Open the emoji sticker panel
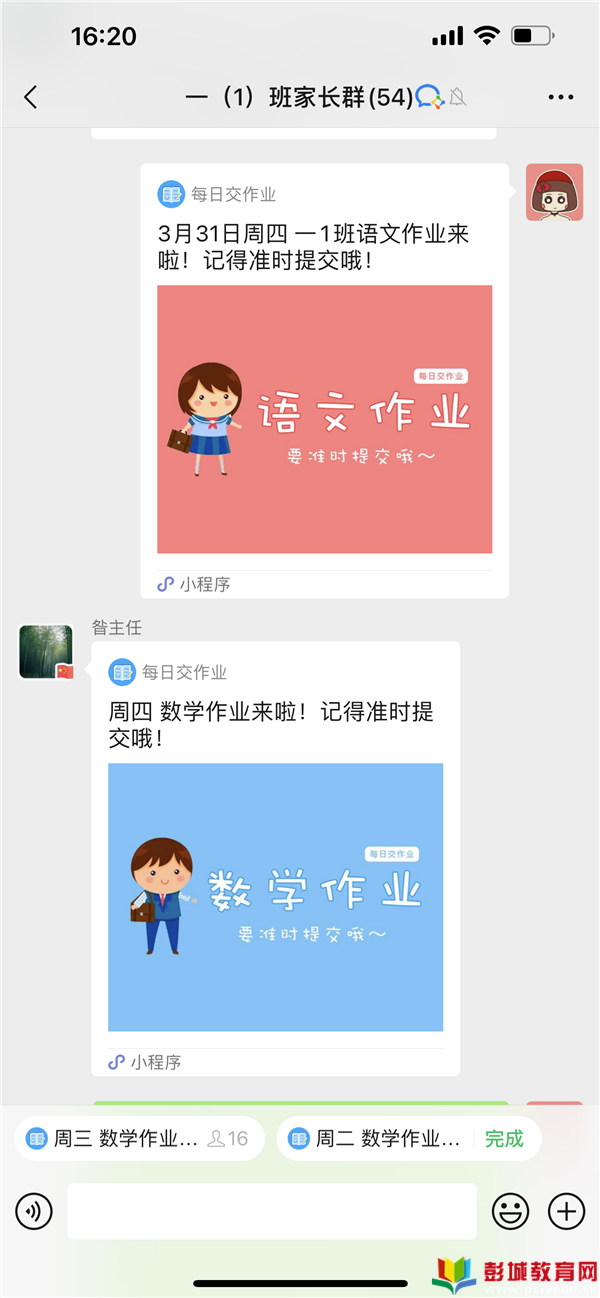Viewport: 600px width, 1298px height. tap(510, 1212)
